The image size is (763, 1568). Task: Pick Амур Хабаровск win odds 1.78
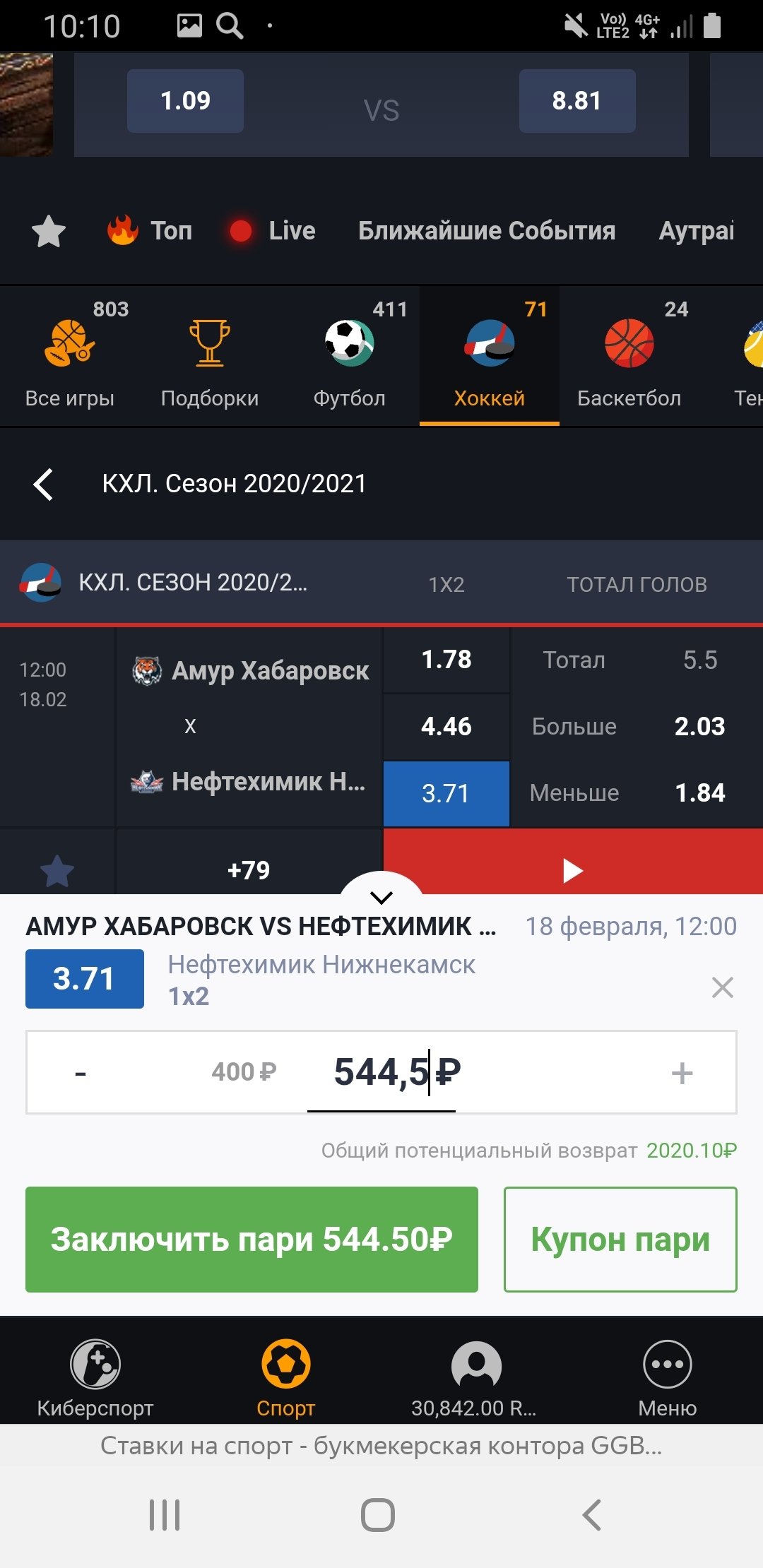446,660
